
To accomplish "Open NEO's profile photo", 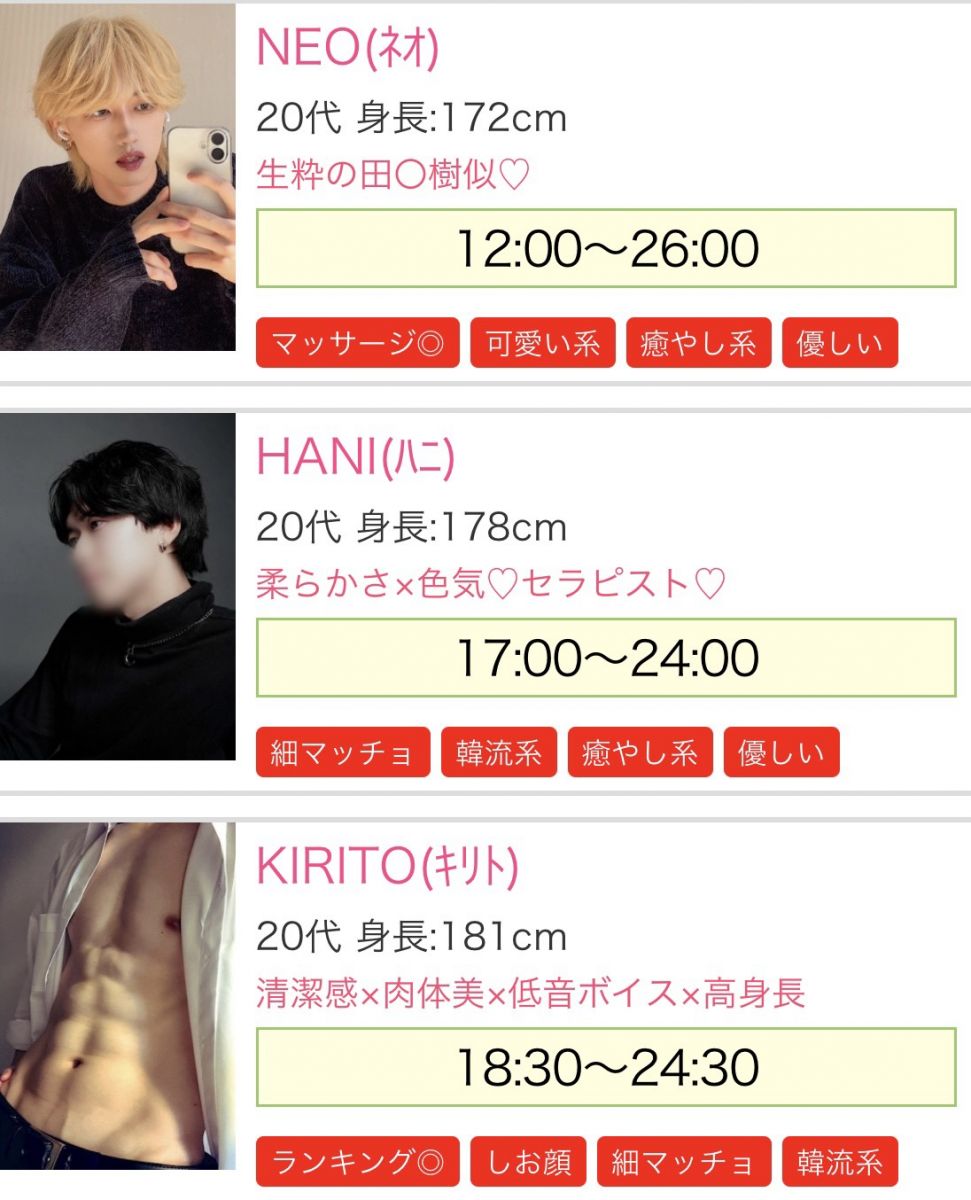I will point(117,178).
